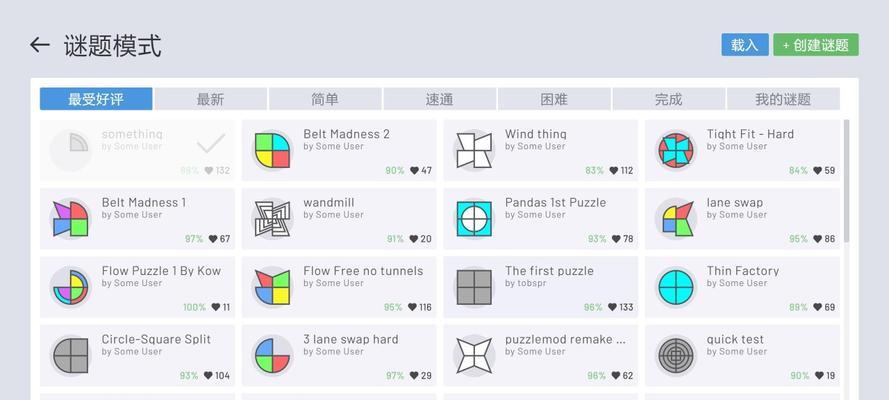Open the Pandas 1st Puzzle card
Screen dimensions: 889x400
(x=541, y=219)
